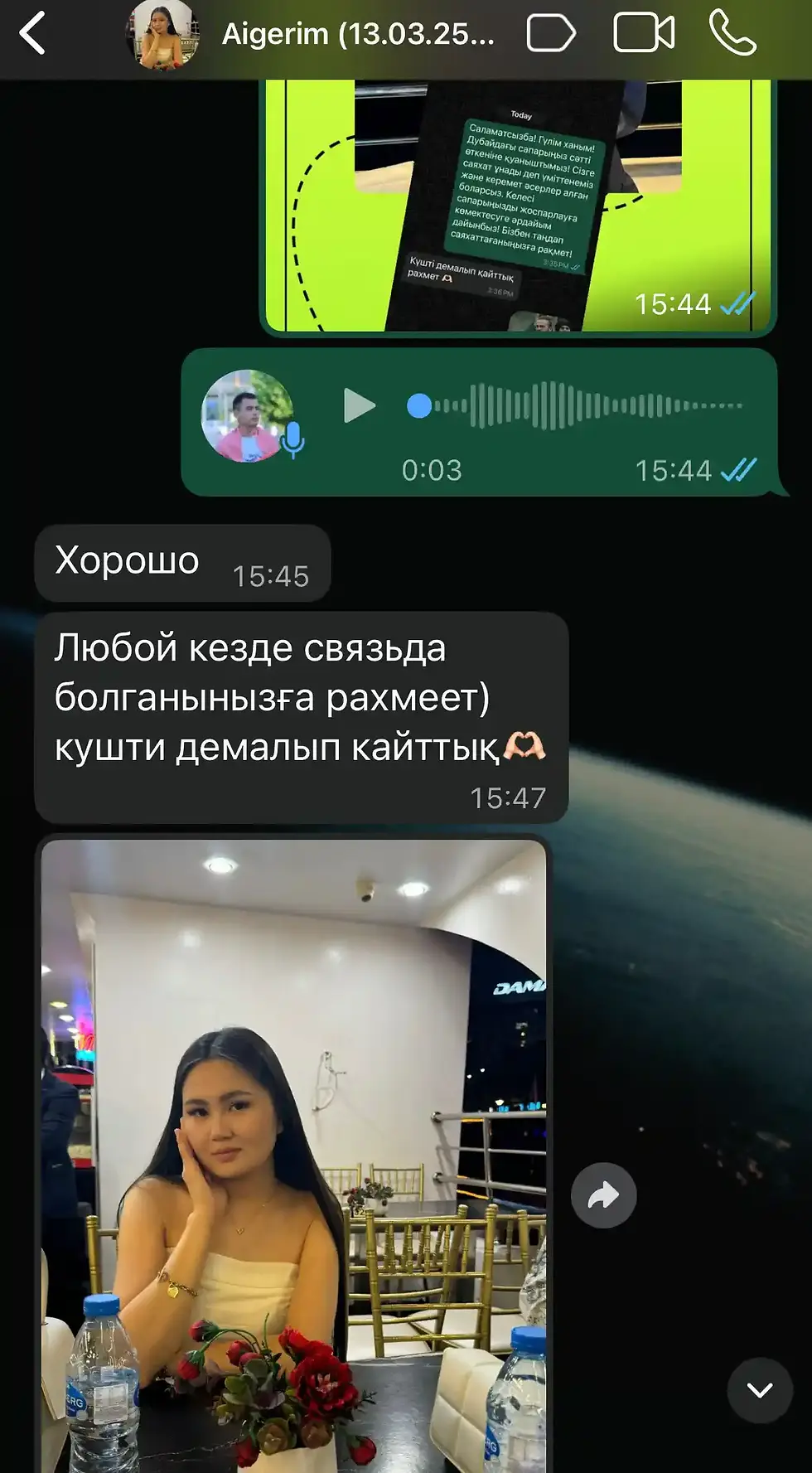Image resolution: width=812 pixels, height=1473 pixels.
Task: Forward the received photo
Action: (x=604, y=1195)
